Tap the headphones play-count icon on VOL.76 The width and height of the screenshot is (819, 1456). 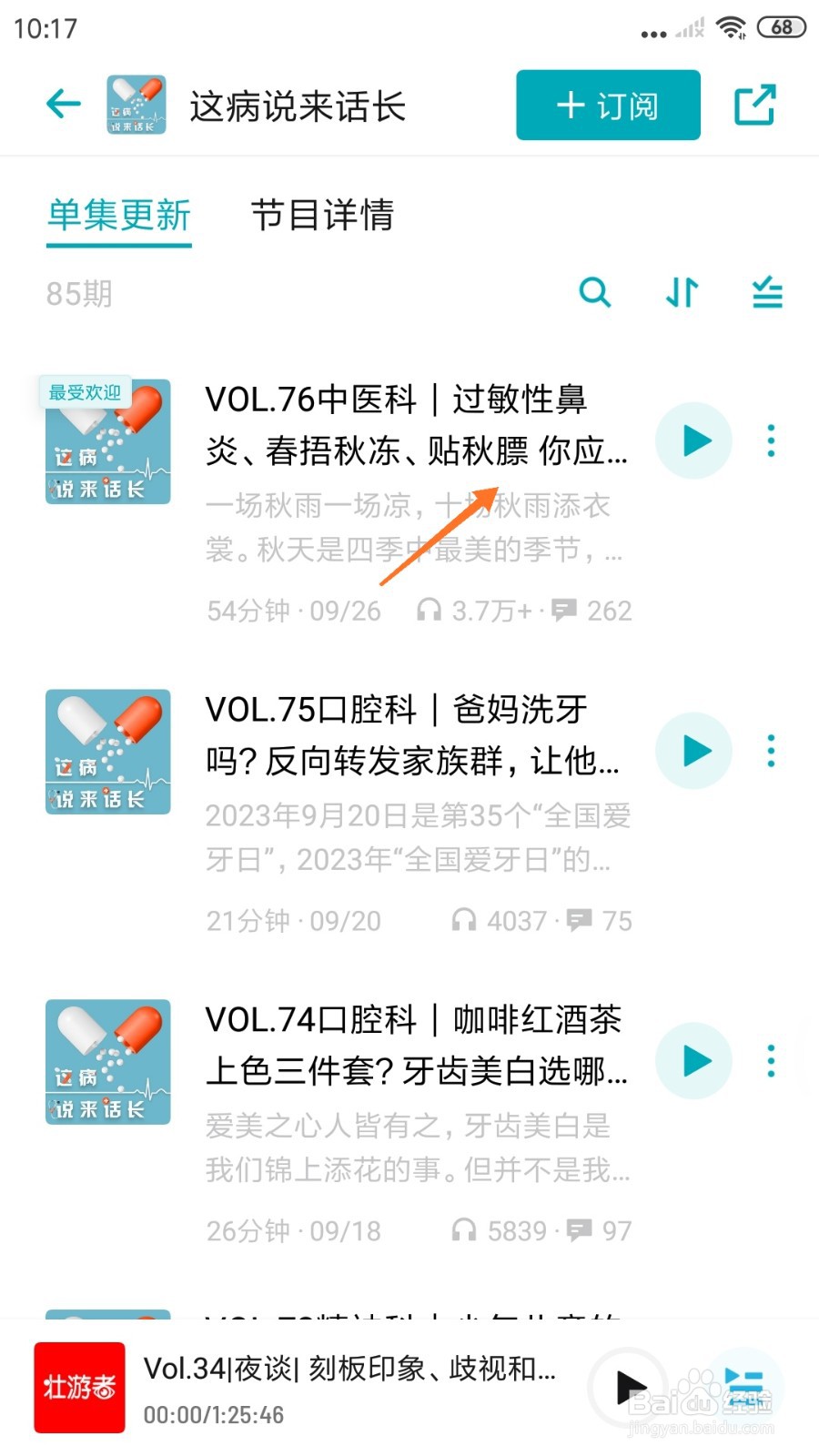(428, 610)
